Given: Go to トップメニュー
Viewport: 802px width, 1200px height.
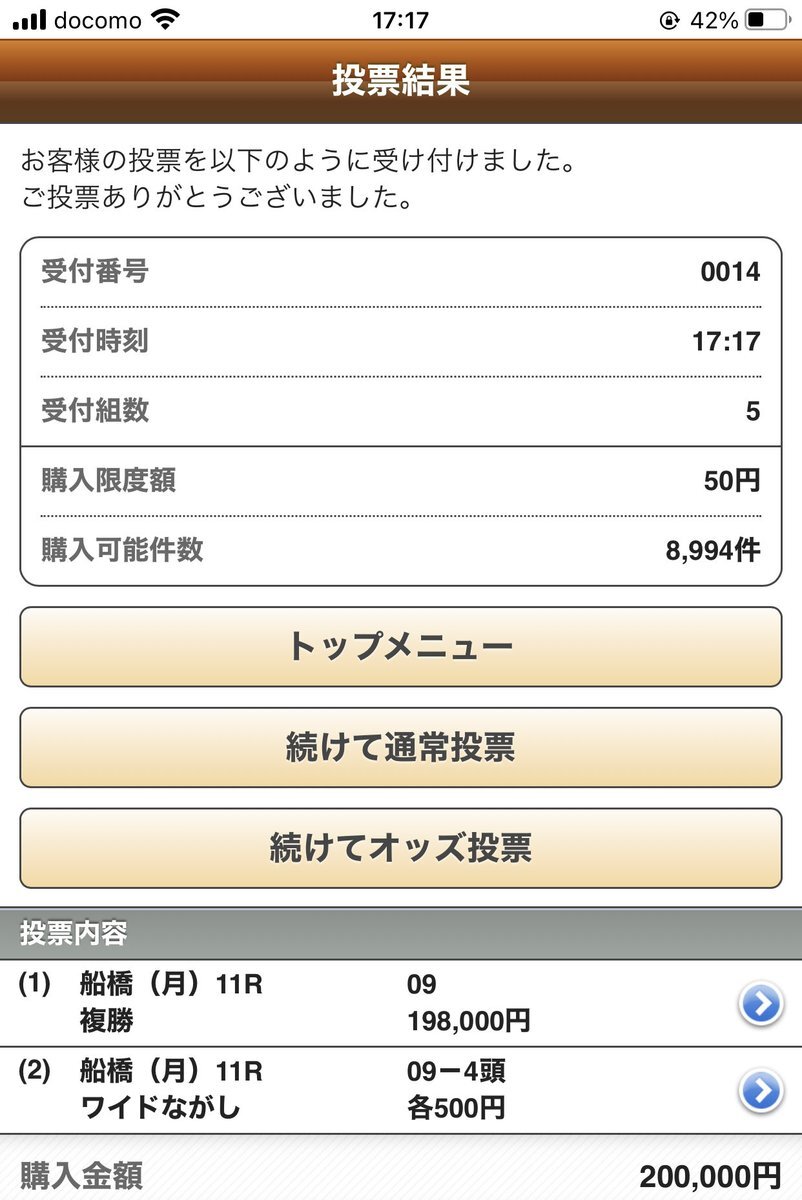Looking at the screenshot, I should click(x=400, y=646).
